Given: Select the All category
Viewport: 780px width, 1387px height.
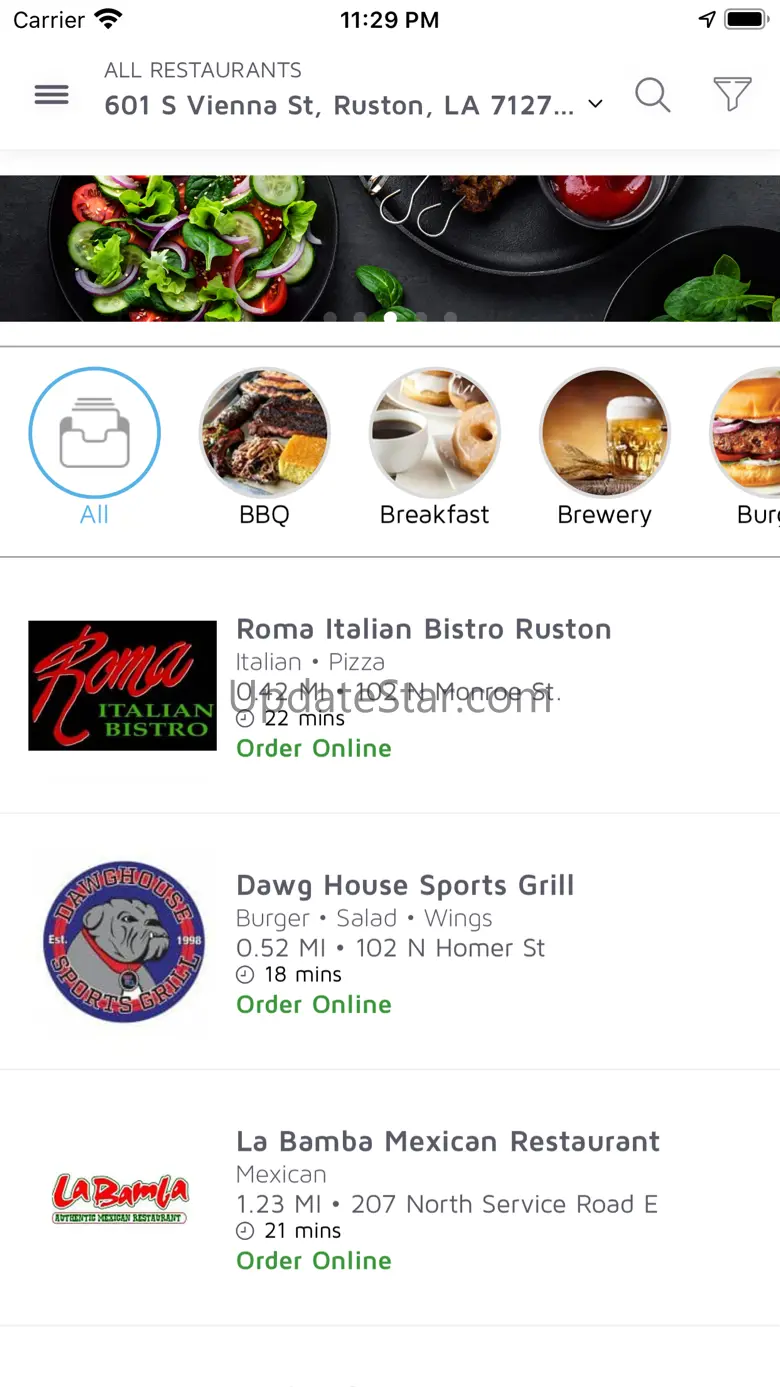Looking at the screenshot, I should pos(95,447).
